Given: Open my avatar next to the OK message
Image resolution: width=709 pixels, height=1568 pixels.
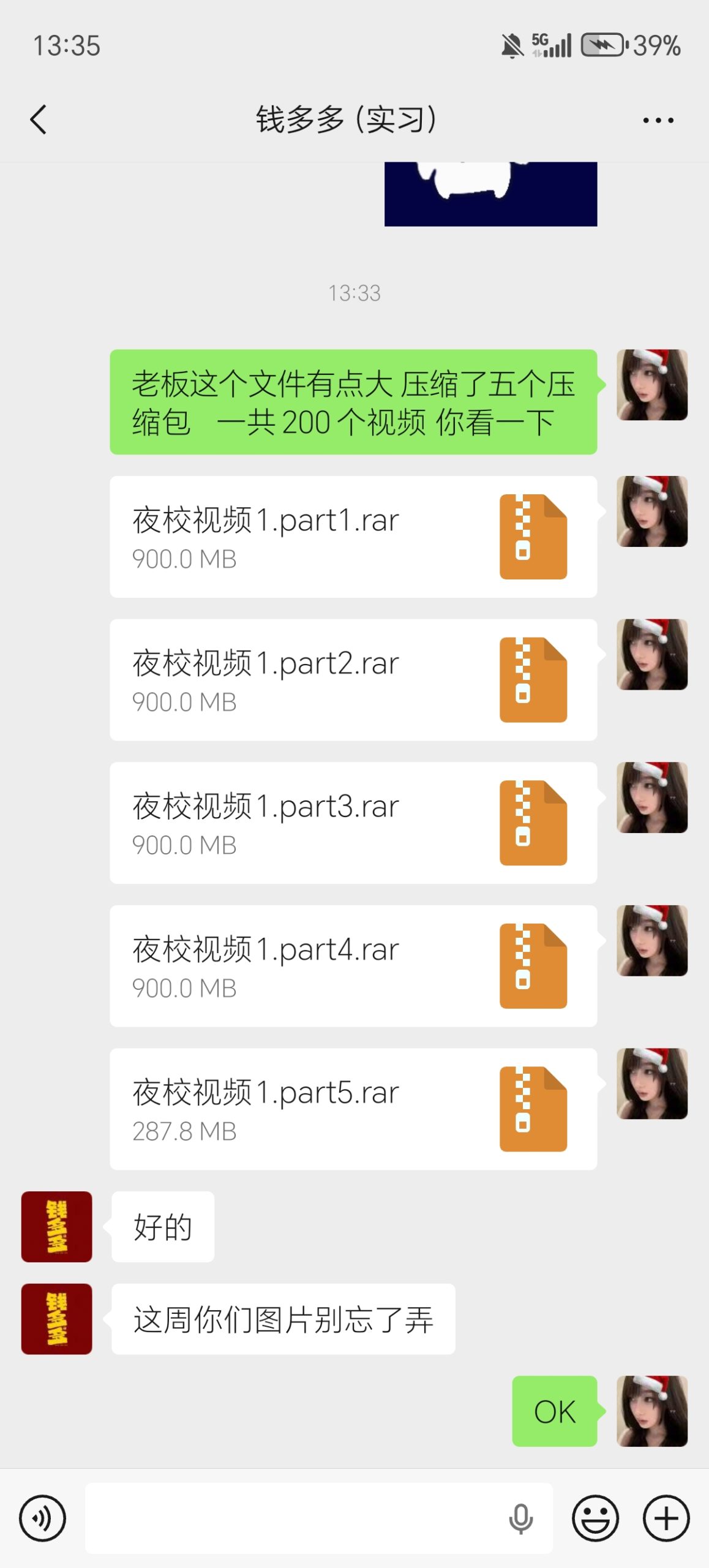Looking at the screenshot, I should pyautogui.click(x=651, y=1411).
